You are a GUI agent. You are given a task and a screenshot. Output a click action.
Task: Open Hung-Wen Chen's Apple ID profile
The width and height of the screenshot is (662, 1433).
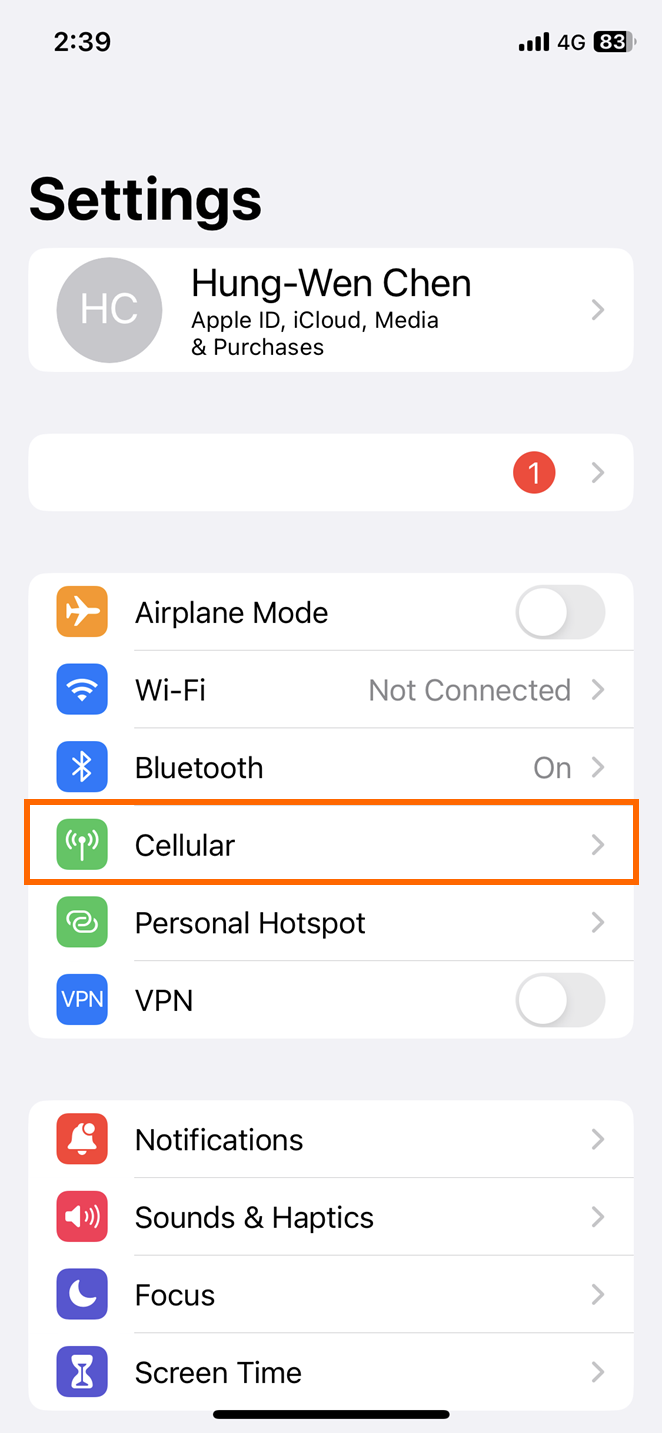tap(331, 310)
